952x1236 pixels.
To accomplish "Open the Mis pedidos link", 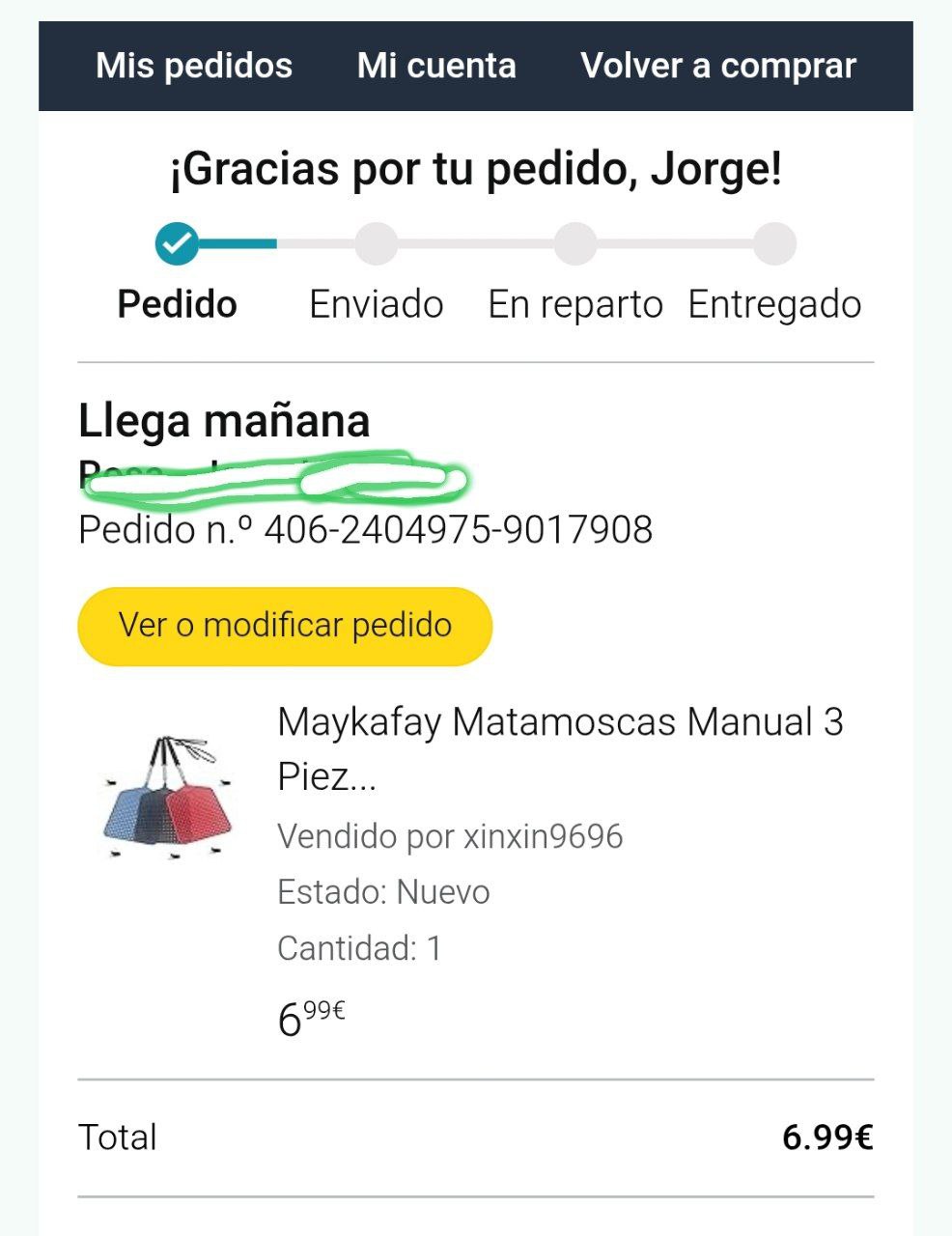I will (194, 66).
